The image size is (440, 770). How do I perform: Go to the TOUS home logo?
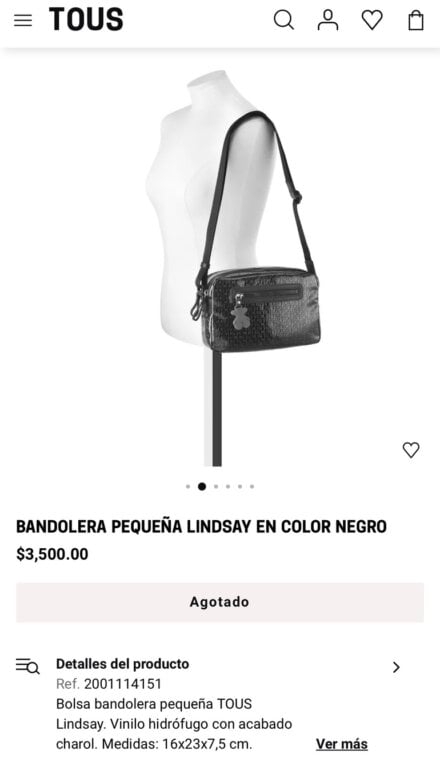click(x=86, y=20)
